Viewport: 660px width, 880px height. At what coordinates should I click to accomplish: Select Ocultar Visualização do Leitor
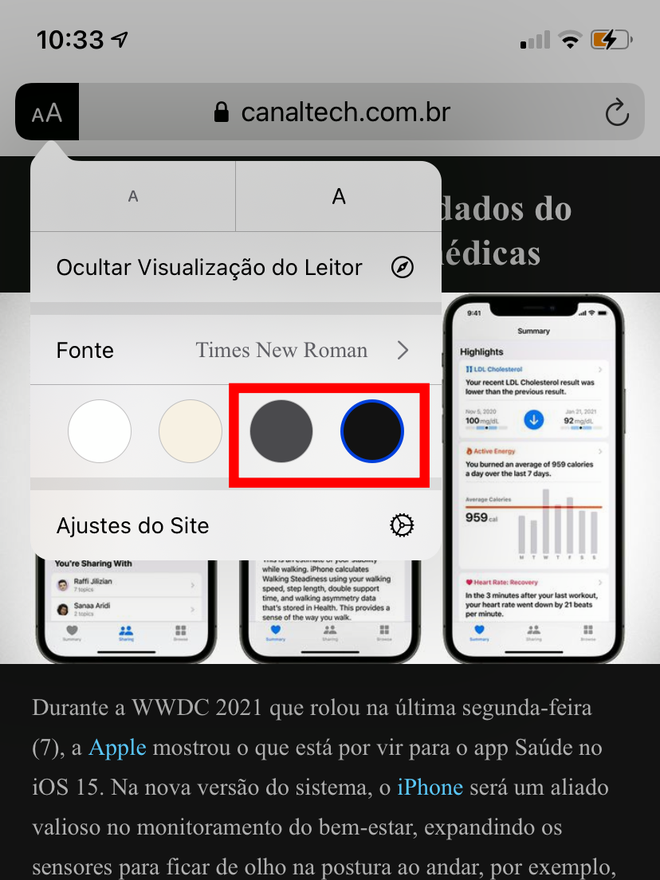235,268
